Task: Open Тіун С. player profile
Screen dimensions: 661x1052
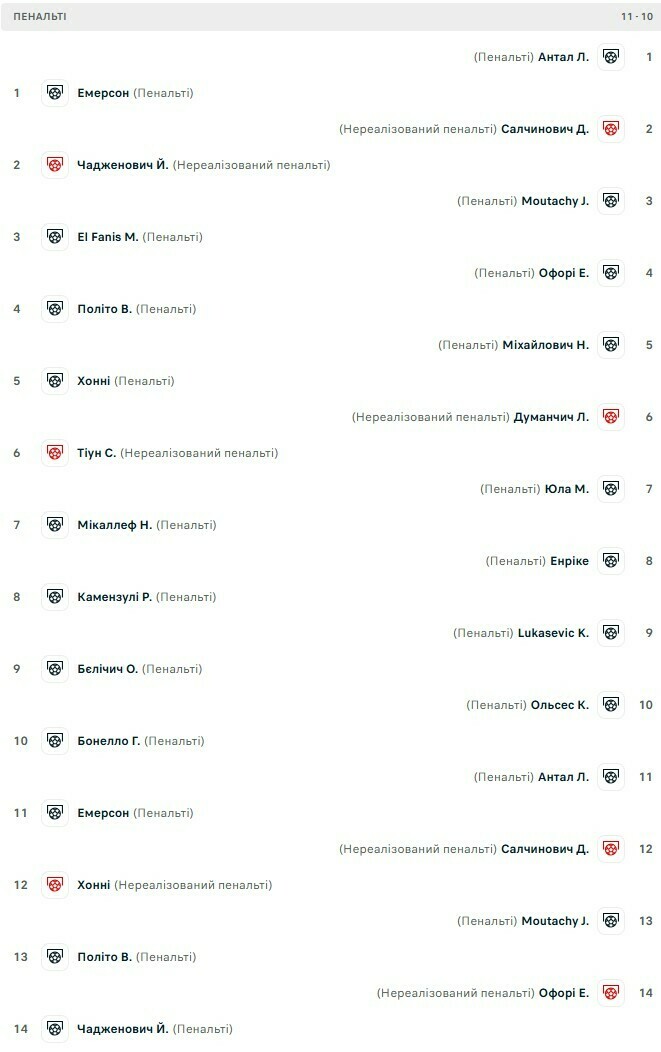Action: pyautogui.click(x=97, y=453)
